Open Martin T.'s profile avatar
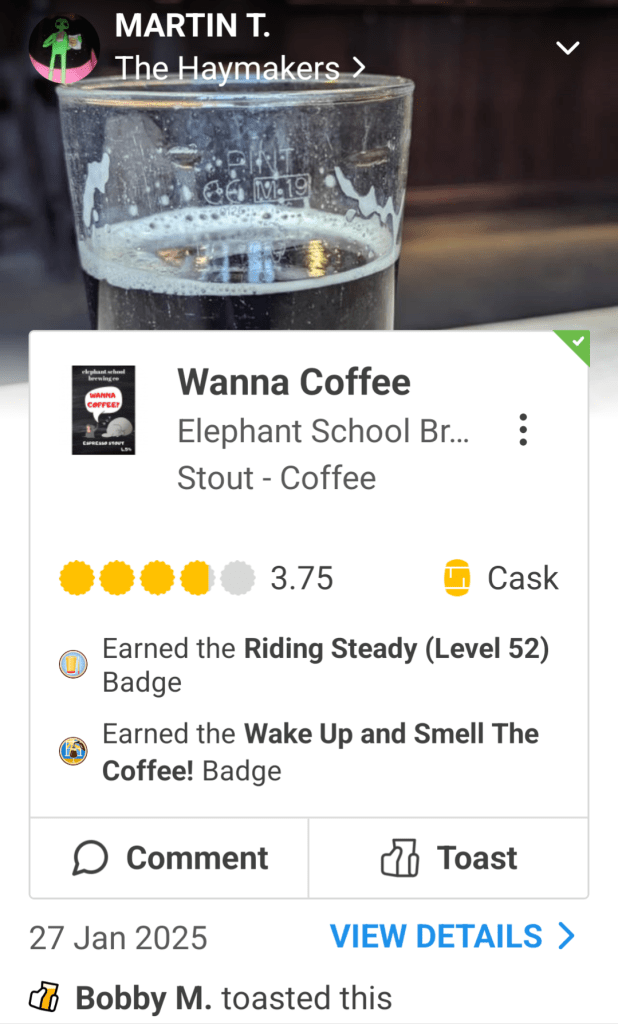The image size is (618, 1024). tap(64, 47)
